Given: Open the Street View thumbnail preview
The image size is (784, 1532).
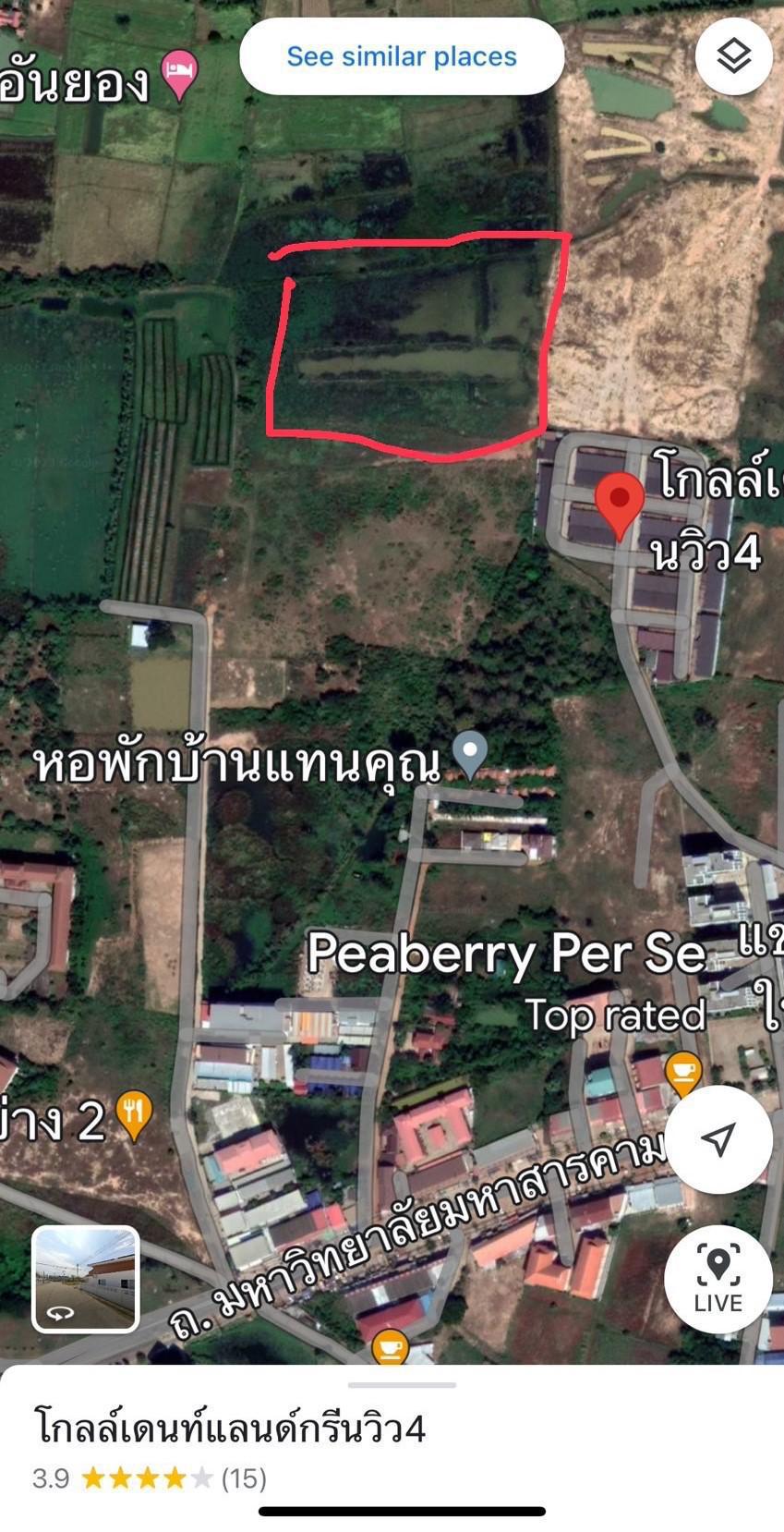Looking at the screenshot, I should [x=86, y=1279].
